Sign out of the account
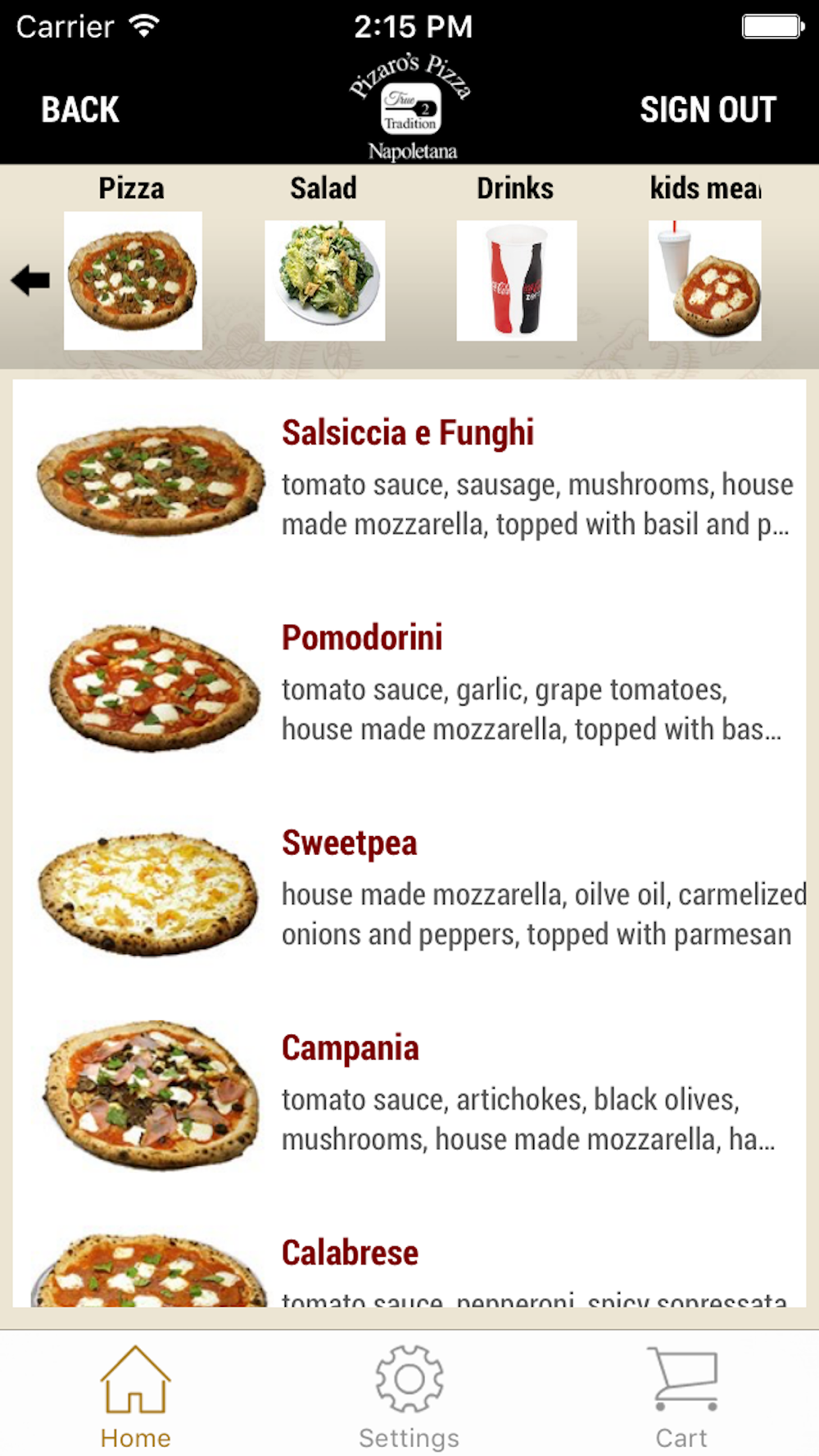819x1456 pixels. pos(708,110)
